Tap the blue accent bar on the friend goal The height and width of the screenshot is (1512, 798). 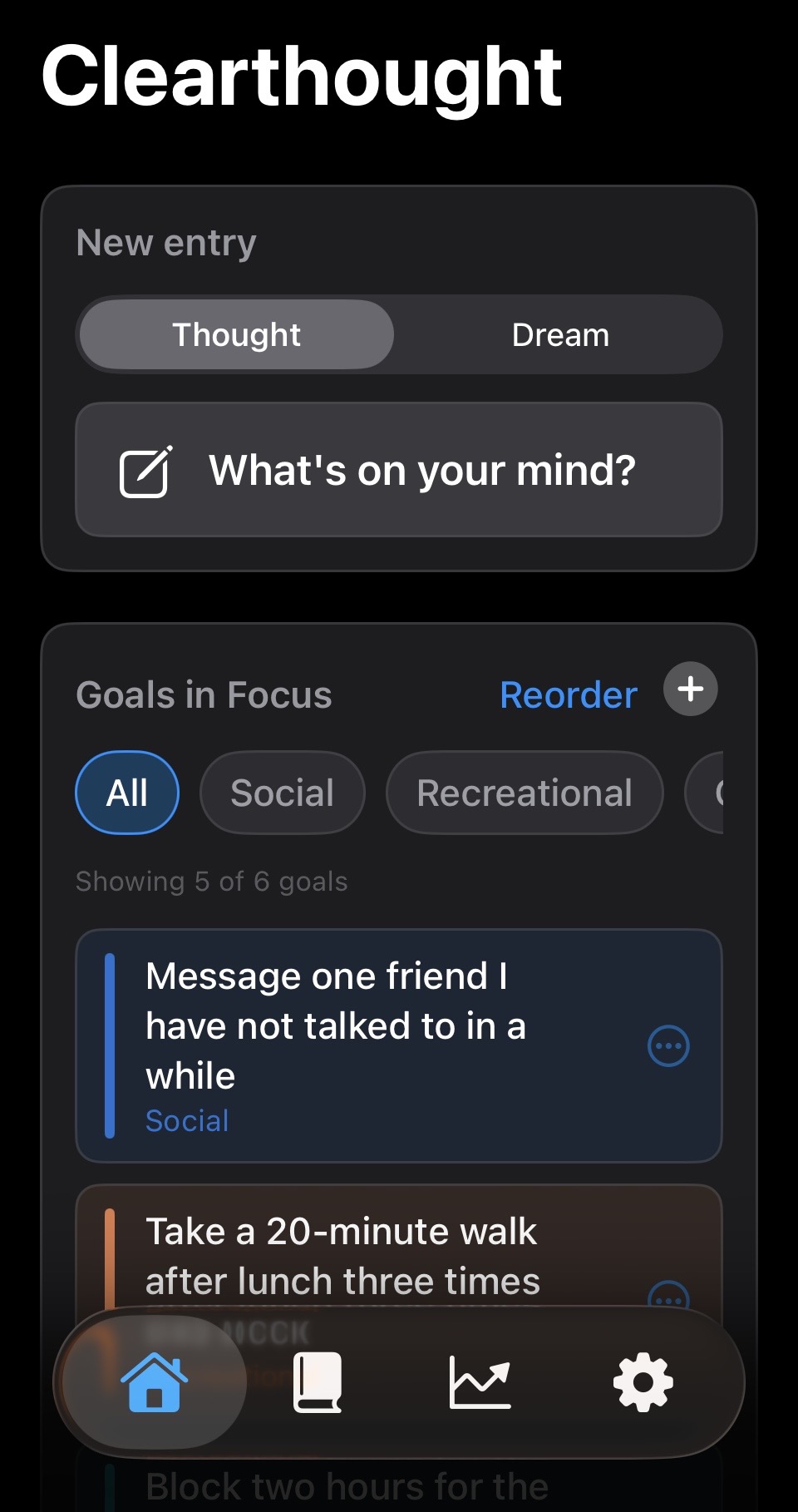coord(109,1044)
